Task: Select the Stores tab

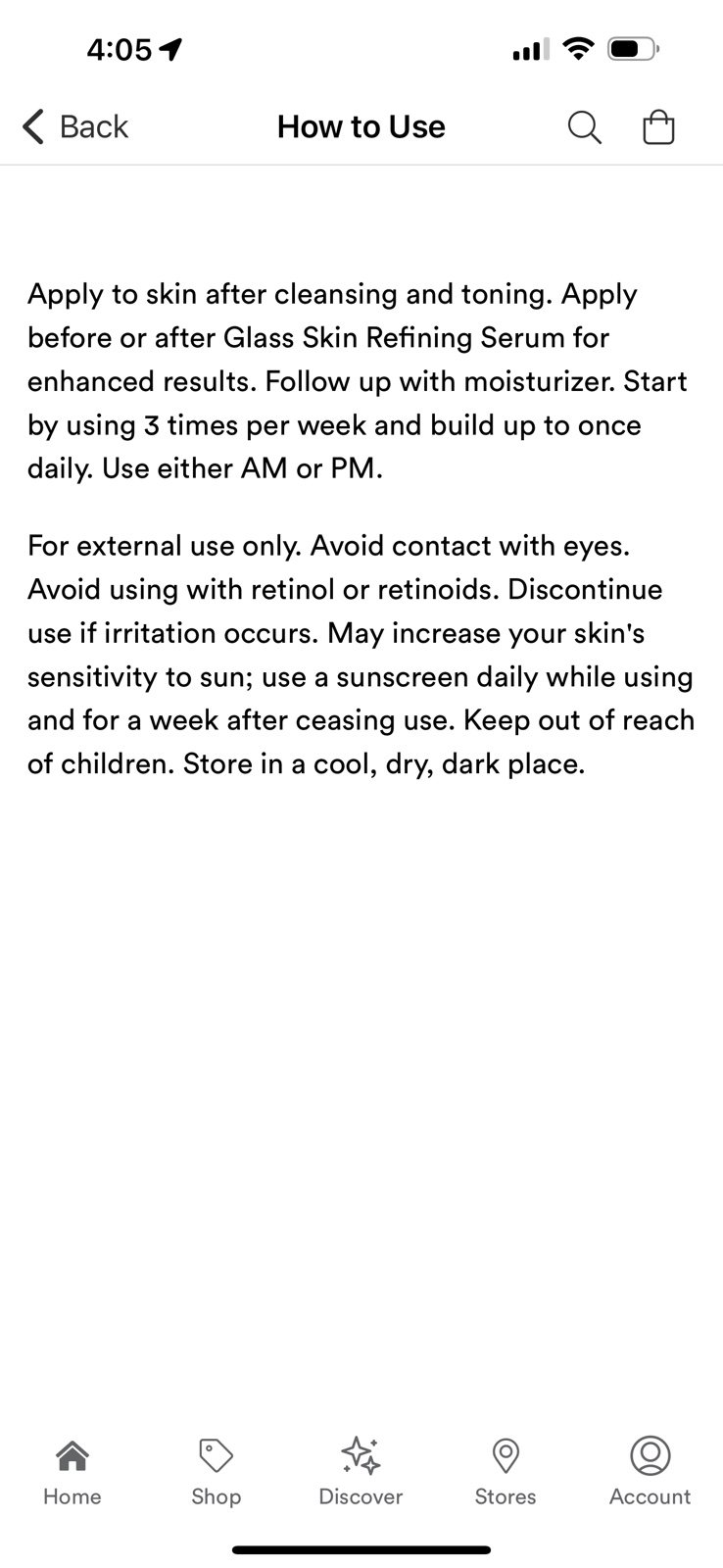Action: [506, 1472]
